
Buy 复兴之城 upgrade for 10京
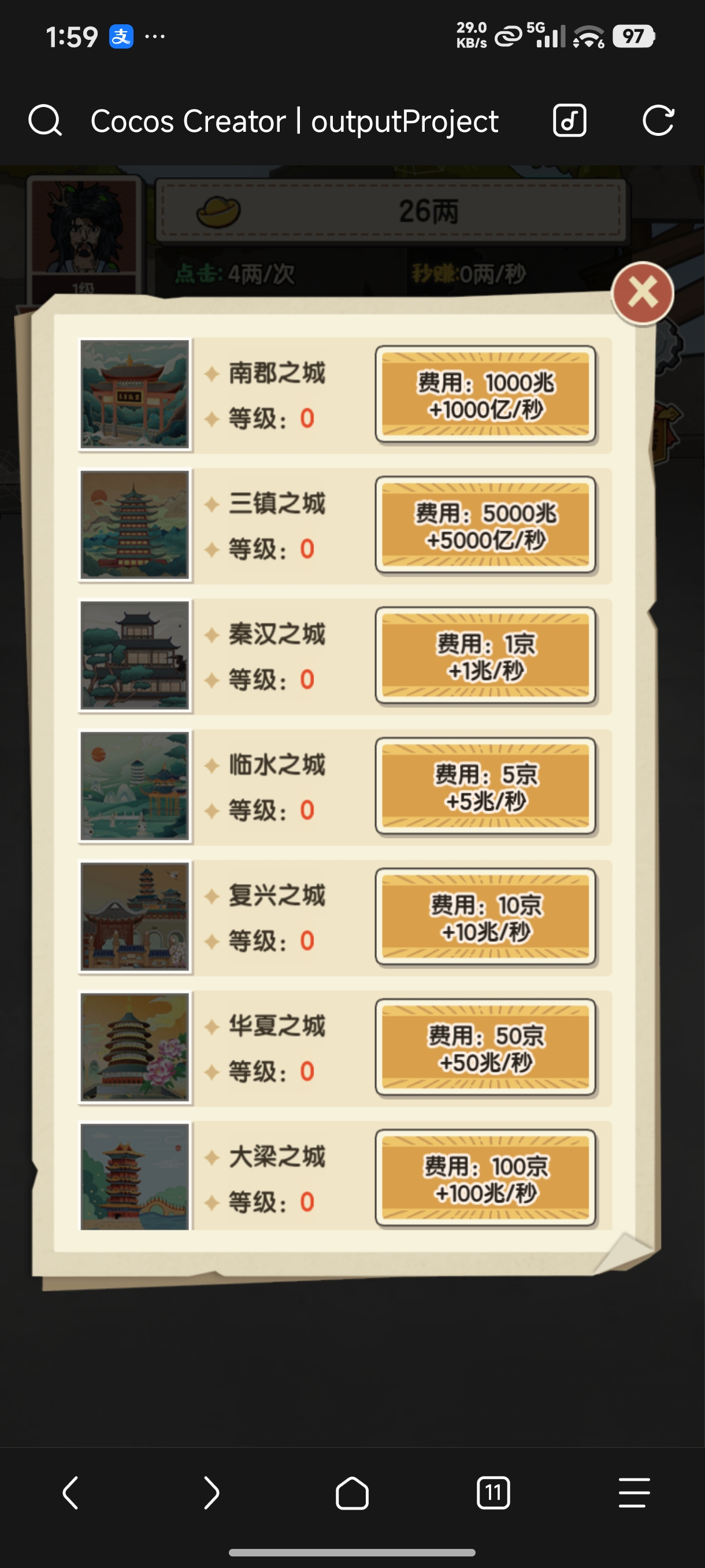point(485,918)
